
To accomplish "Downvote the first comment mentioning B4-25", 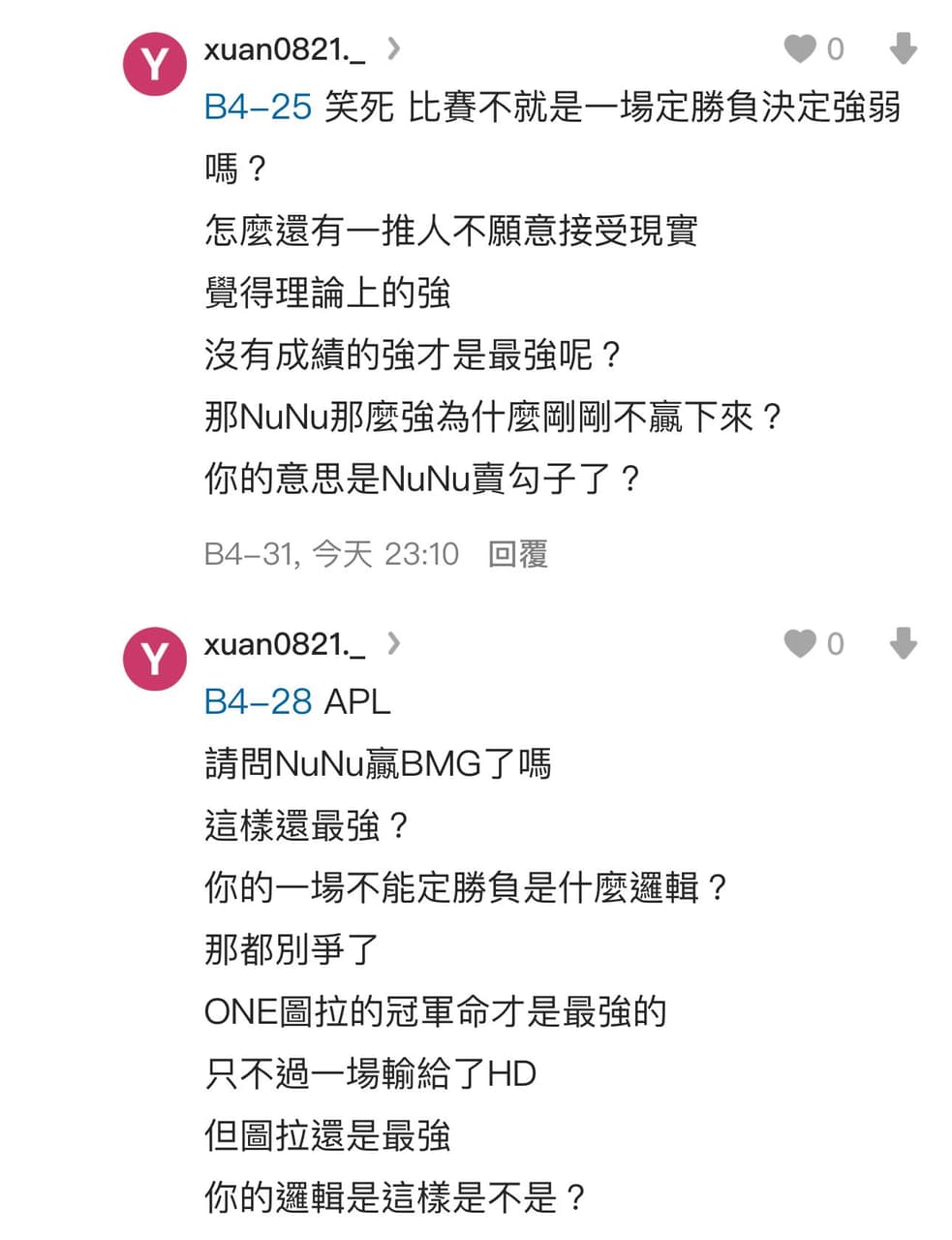I will 903,48.
